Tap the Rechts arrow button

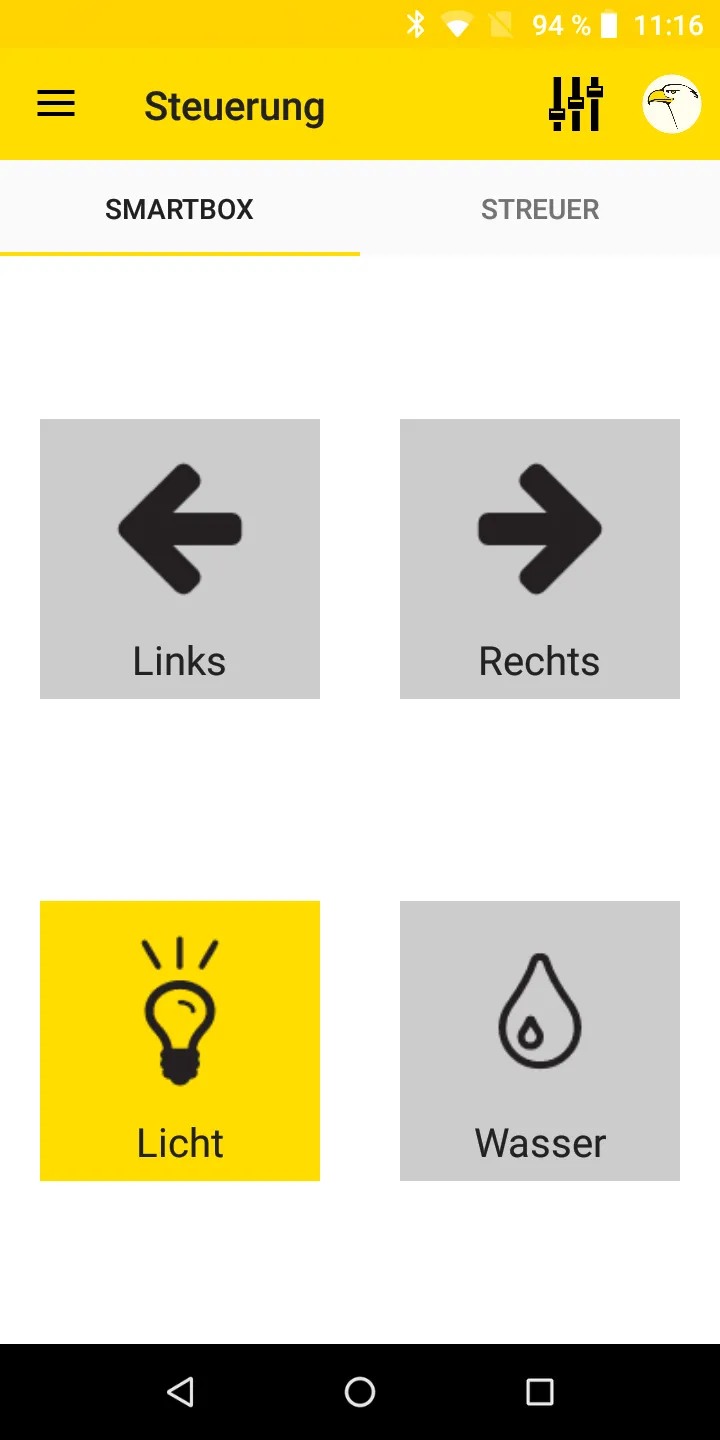pos(540,559)
